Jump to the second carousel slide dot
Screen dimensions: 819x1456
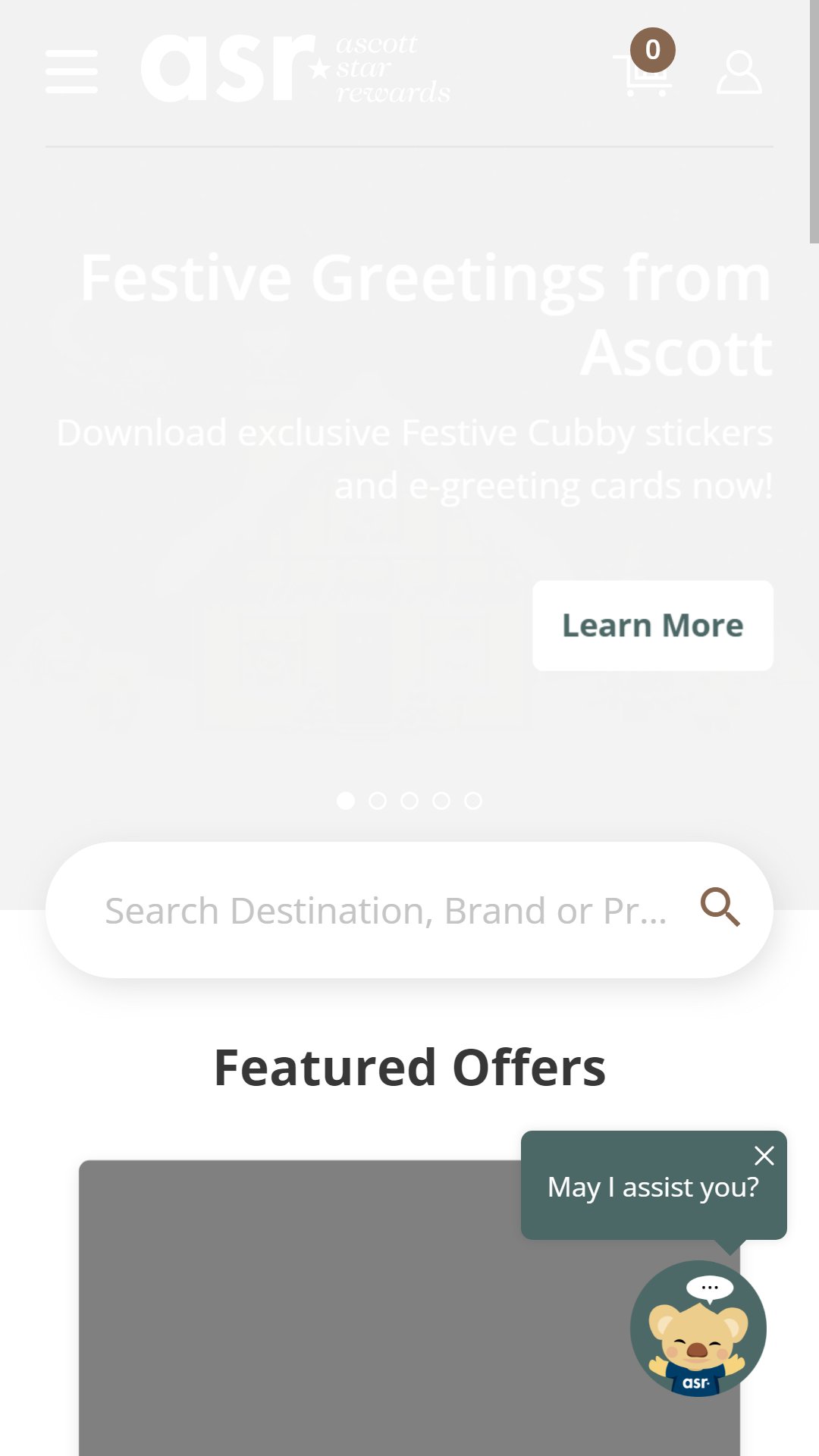coord(378,801)
